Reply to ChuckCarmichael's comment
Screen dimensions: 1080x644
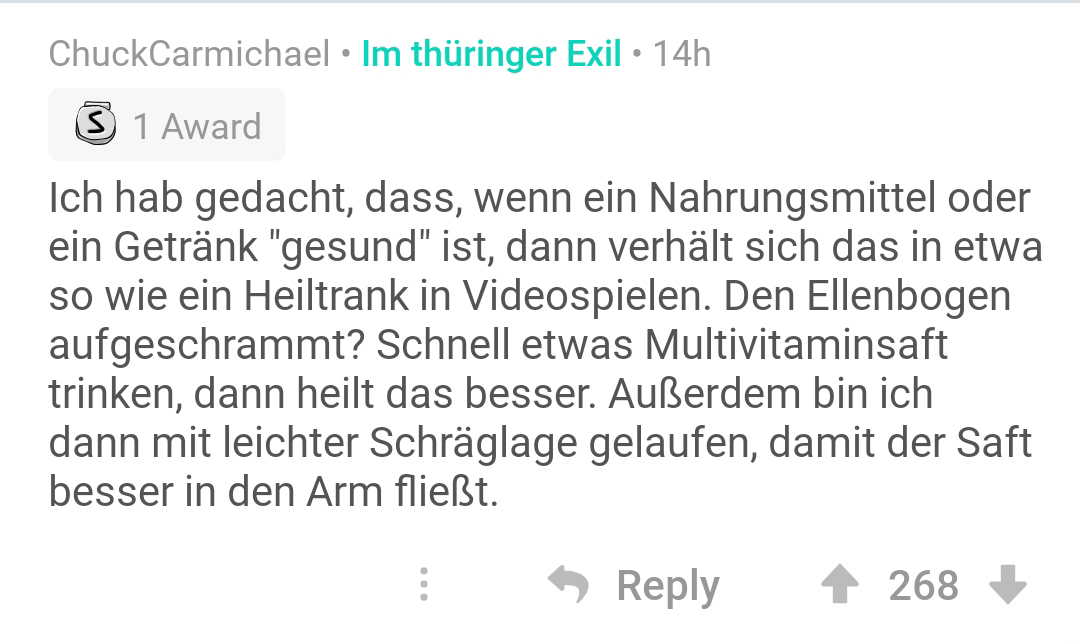pyautogui.click(x=635, y=586)
